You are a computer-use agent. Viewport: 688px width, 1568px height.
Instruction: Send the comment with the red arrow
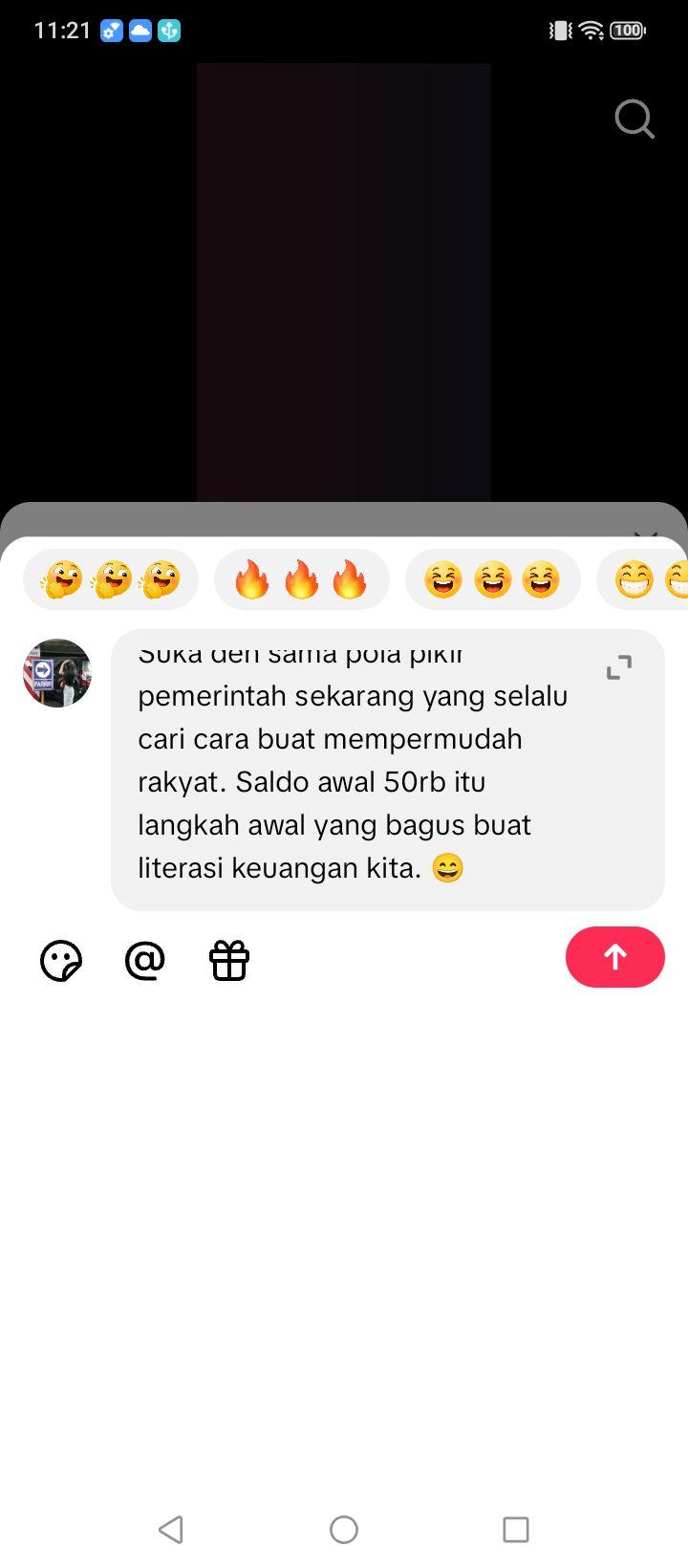tap(615, 957)
